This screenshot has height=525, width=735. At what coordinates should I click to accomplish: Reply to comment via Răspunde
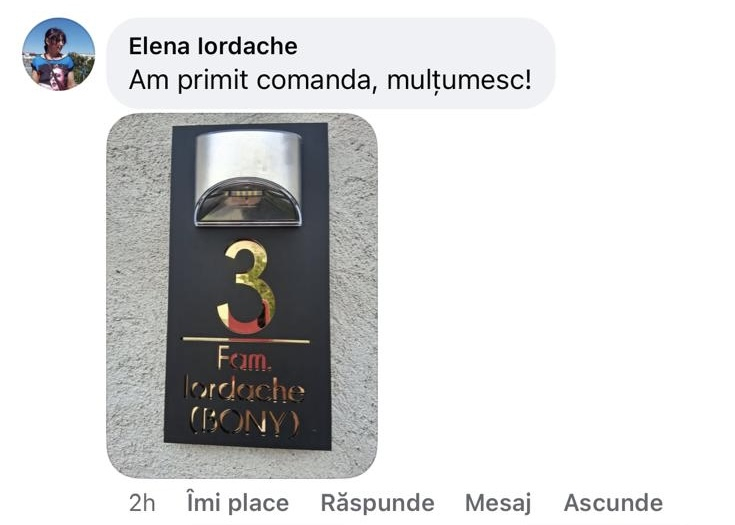pos(376,502)
